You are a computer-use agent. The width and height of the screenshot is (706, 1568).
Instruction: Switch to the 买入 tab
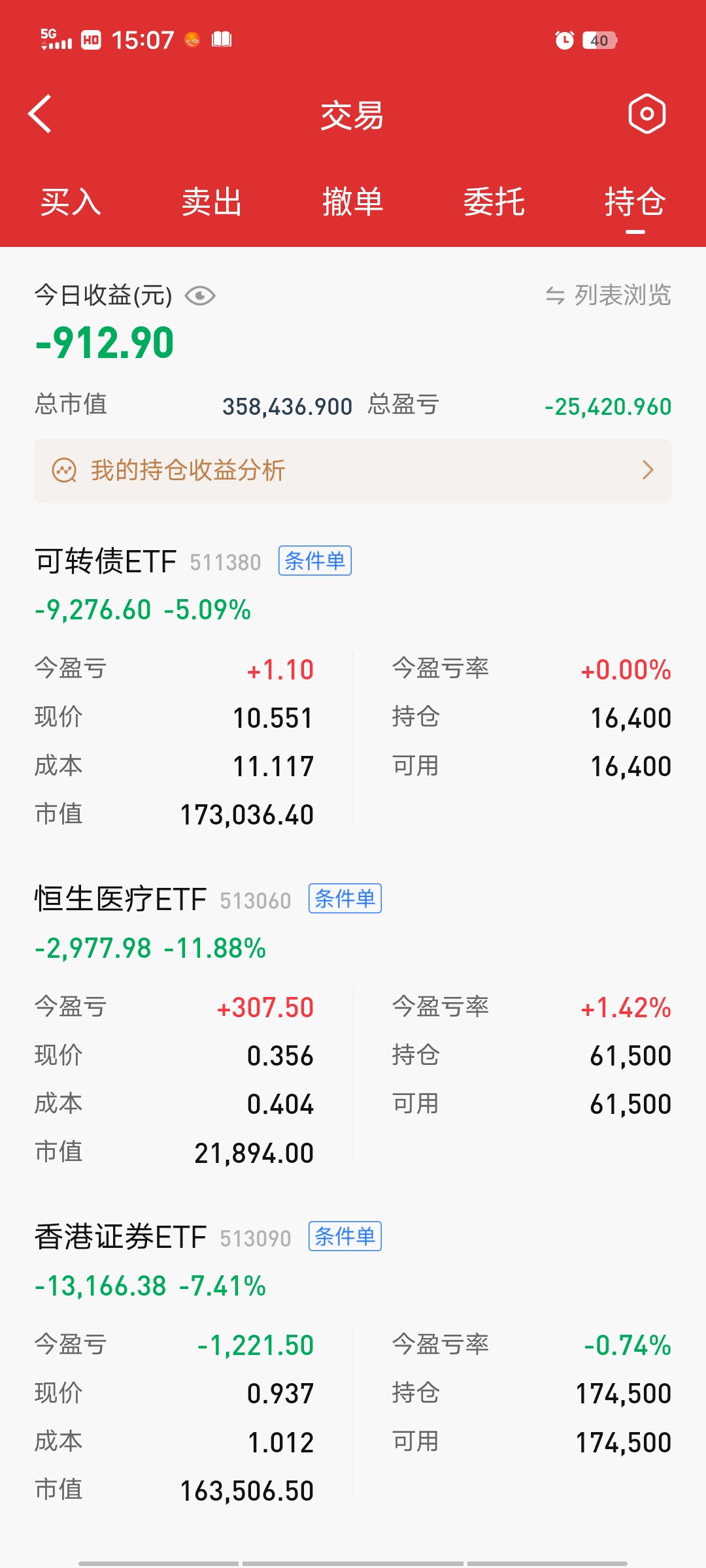click(x=71, y=201)
